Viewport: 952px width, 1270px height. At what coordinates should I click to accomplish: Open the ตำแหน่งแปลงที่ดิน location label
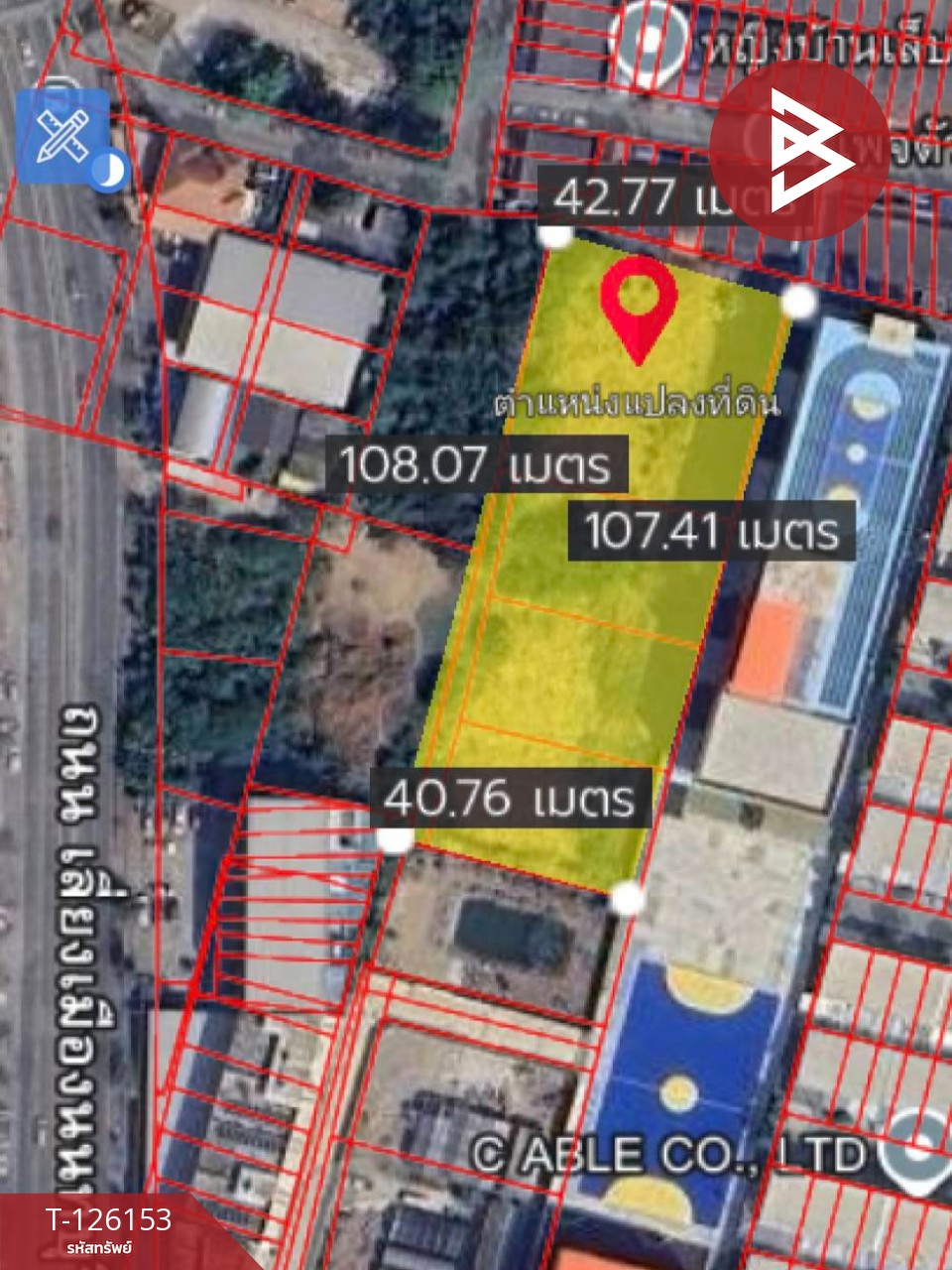[639, 403]
